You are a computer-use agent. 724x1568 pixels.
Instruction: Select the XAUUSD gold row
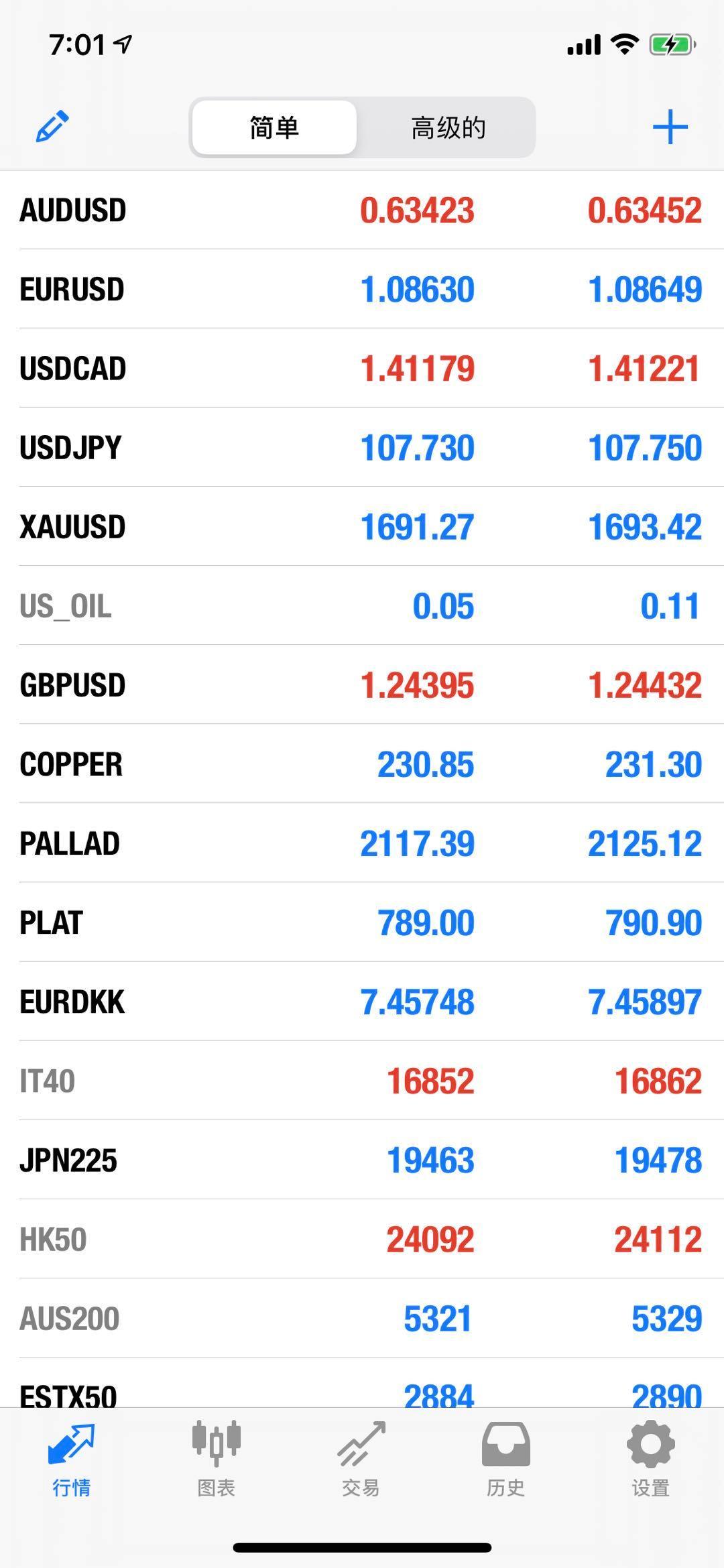pos(362,527)
